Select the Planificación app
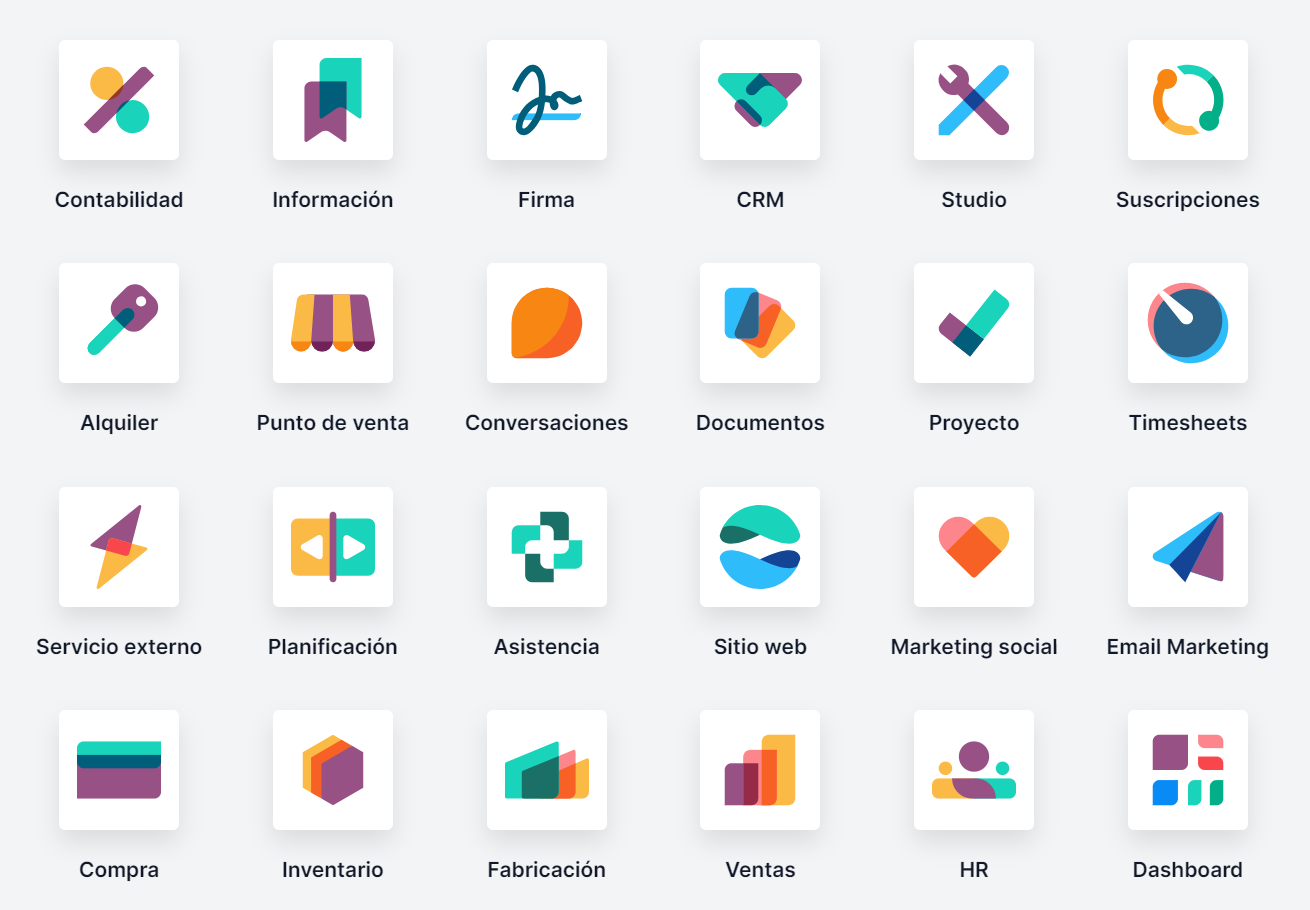This screenshot has height=910, width=1310. tap(333, 547)
